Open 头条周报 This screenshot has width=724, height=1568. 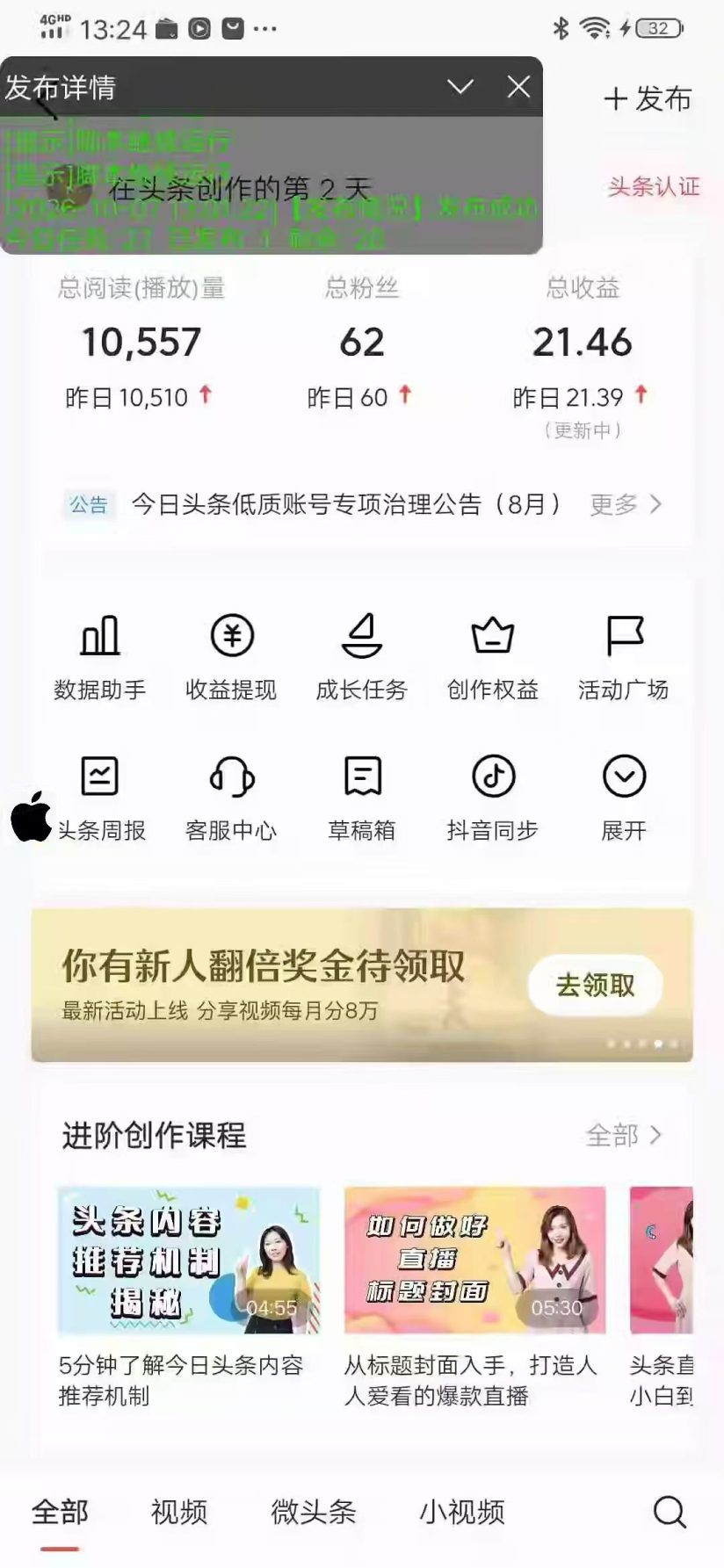100,798
